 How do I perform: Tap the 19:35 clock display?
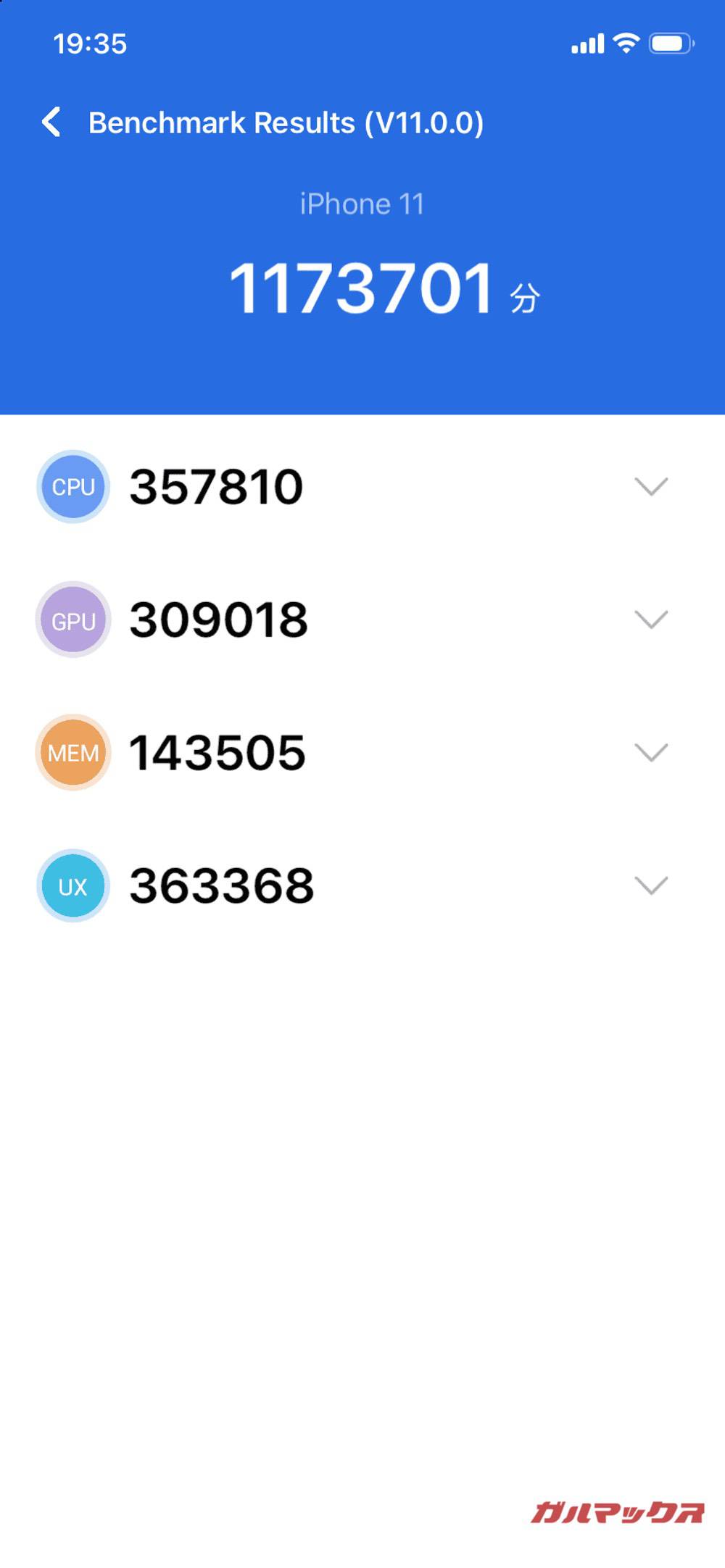89,43
